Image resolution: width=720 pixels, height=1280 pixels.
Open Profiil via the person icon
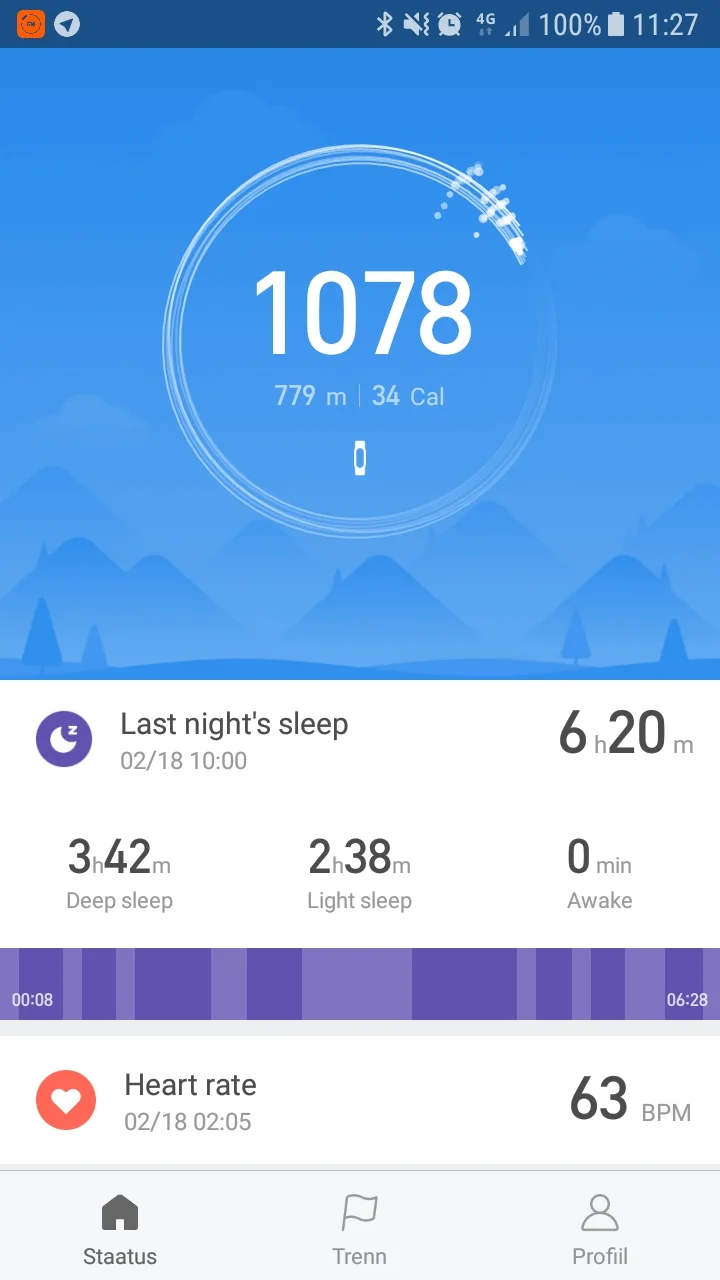[x=599, y=1212]
